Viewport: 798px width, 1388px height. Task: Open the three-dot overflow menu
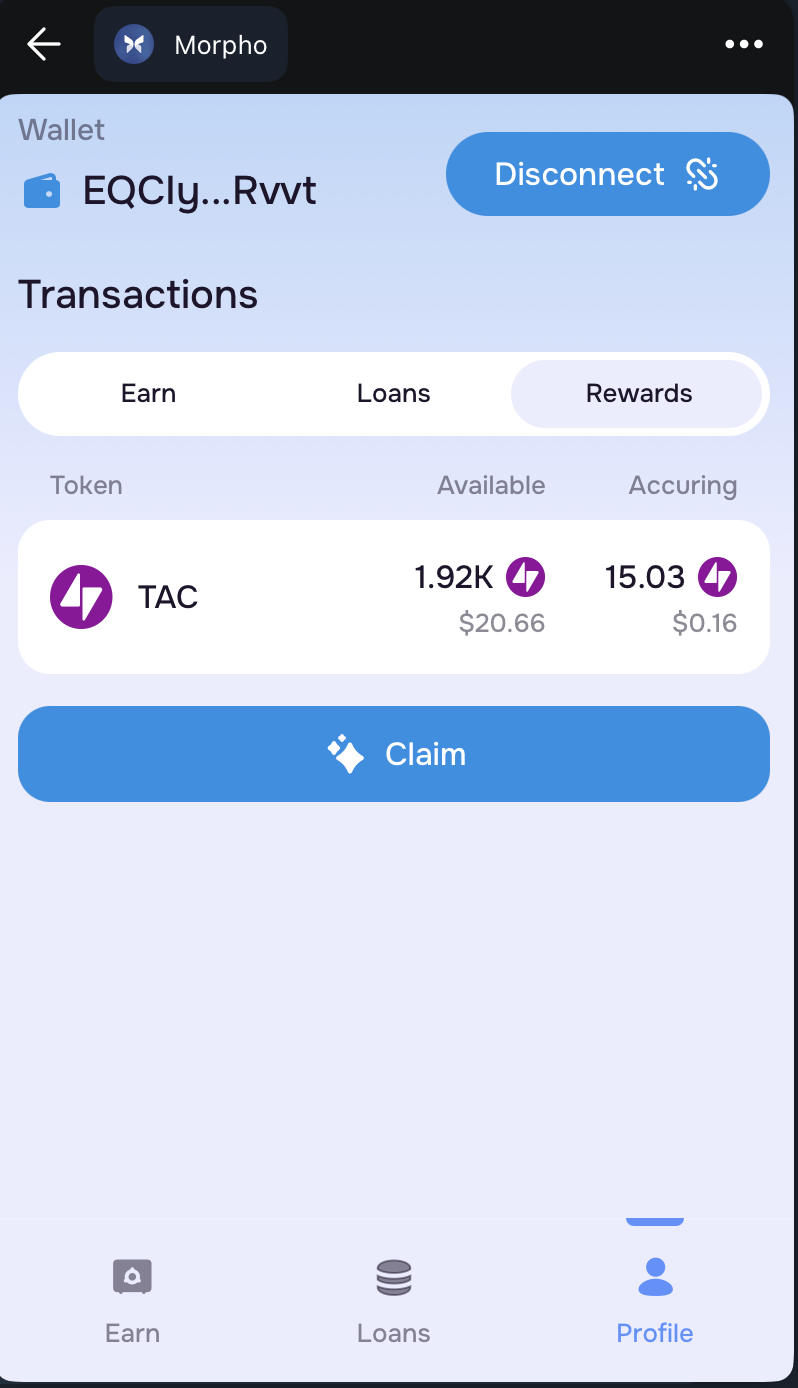(x=744, y=44)
